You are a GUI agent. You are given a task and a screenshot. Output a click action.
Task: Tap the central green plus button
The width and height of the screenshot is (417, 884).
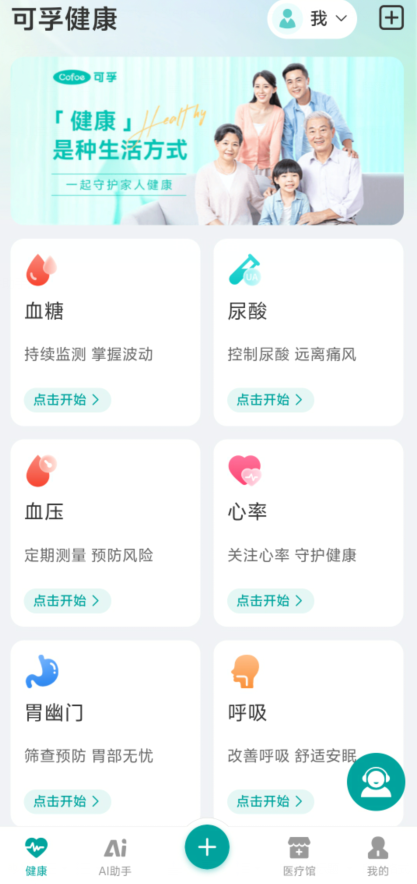[x=207, y=847]
